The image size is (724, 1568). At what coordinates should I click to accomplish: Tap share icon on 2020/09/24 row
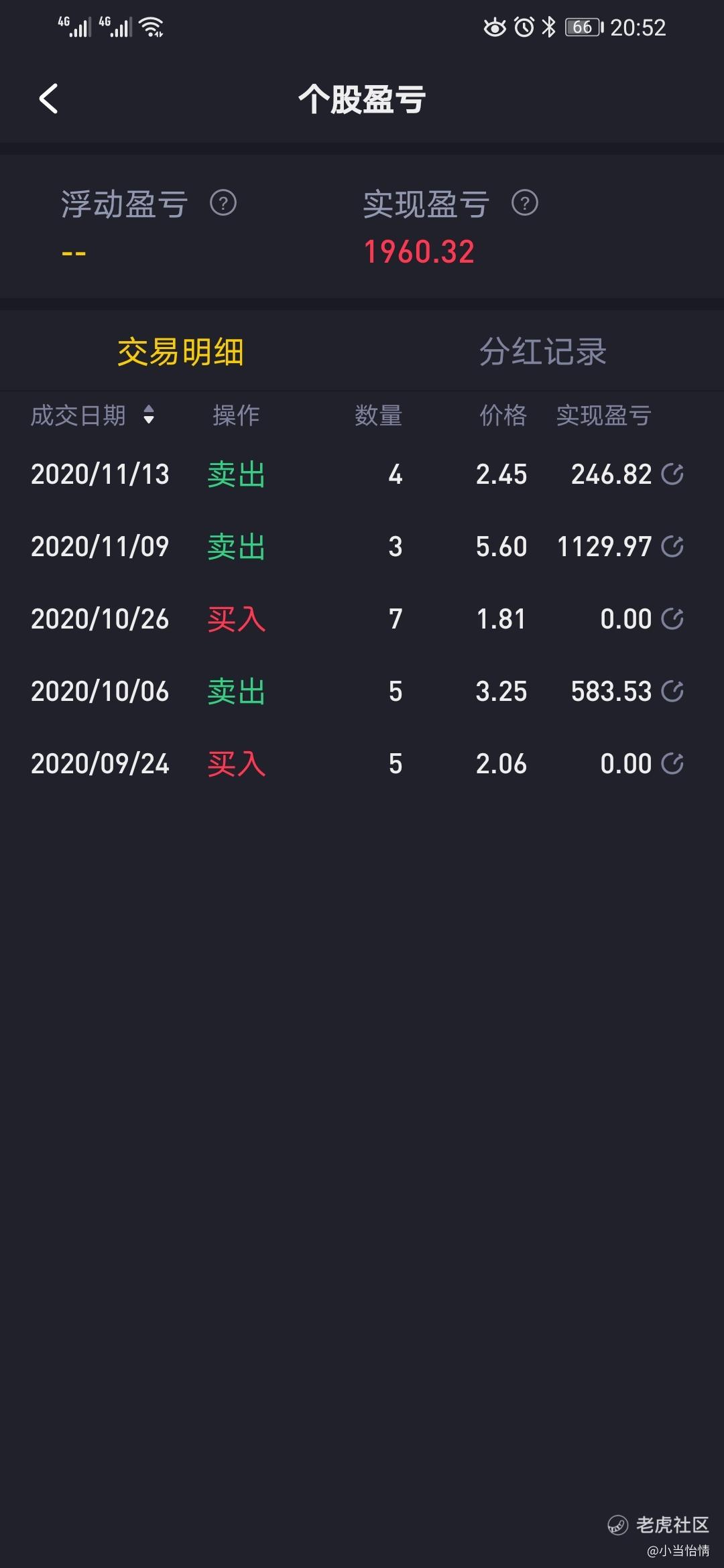pyautogui.click(x=672, y=764)
